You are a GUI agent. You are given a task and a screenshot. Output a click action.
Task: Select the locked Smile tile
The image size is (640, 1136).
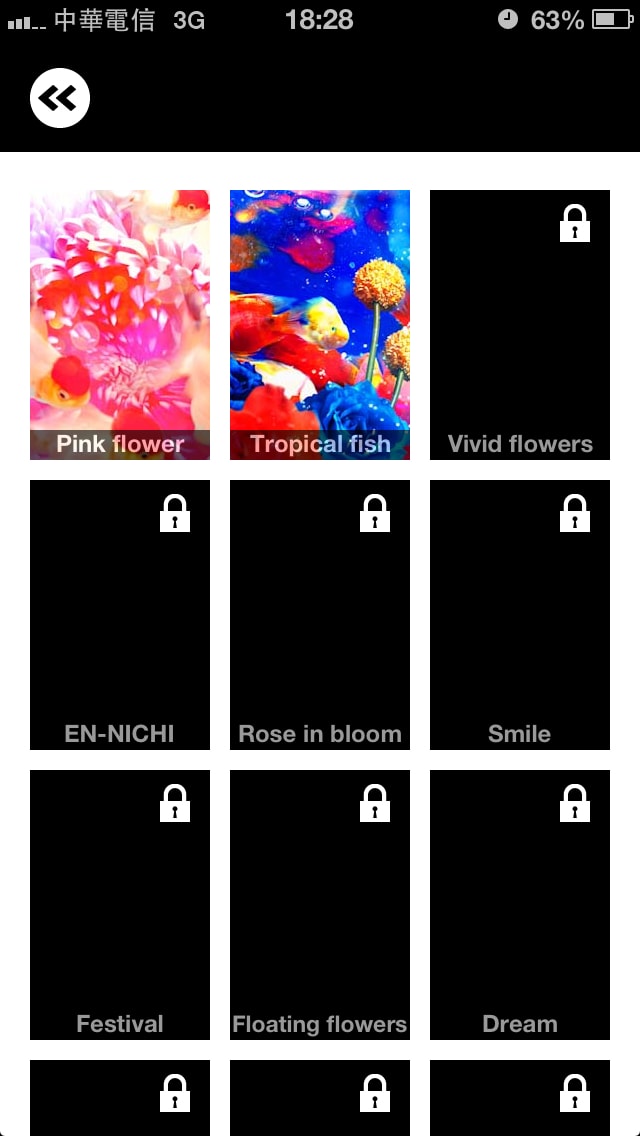point(520,615)
